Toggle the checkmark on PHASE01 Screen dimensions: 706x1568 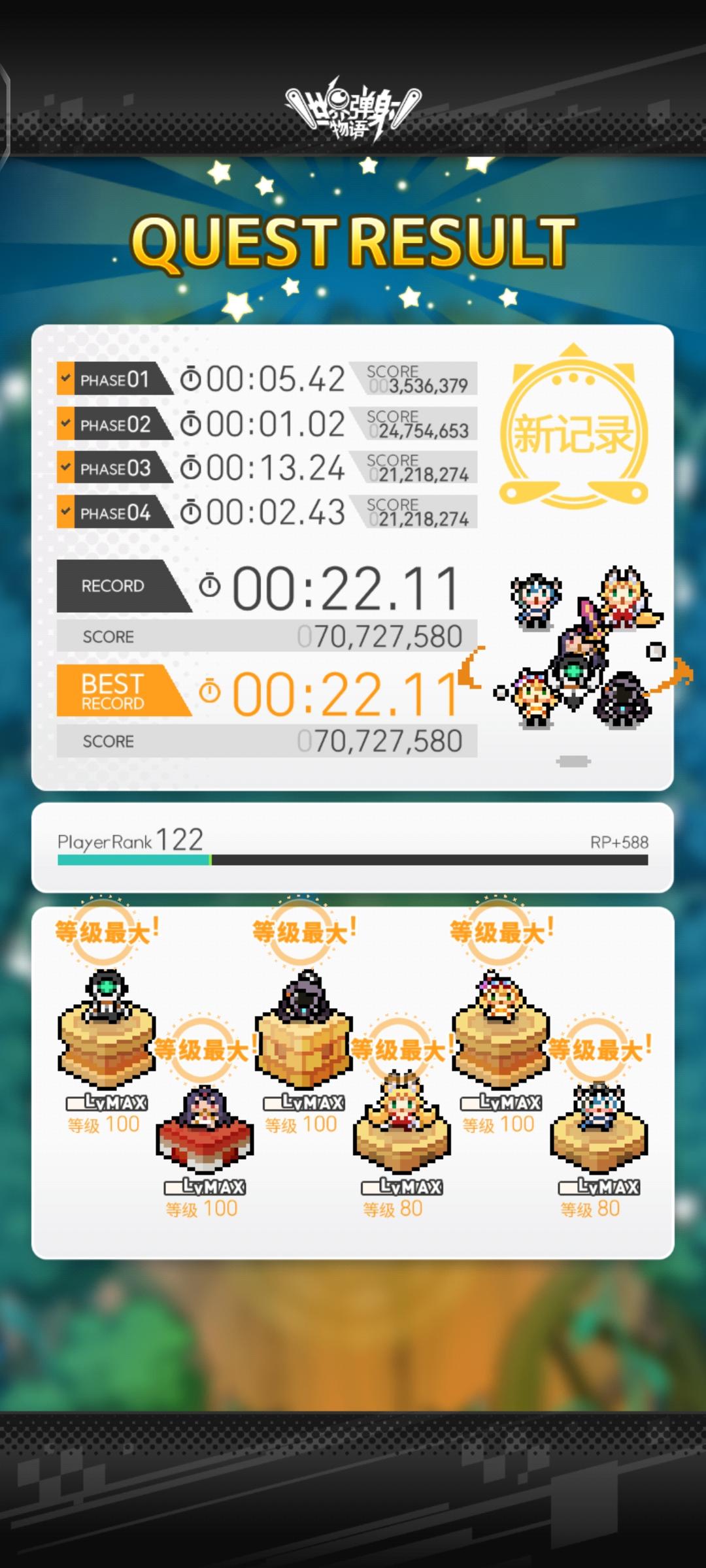tap(65, 378)
